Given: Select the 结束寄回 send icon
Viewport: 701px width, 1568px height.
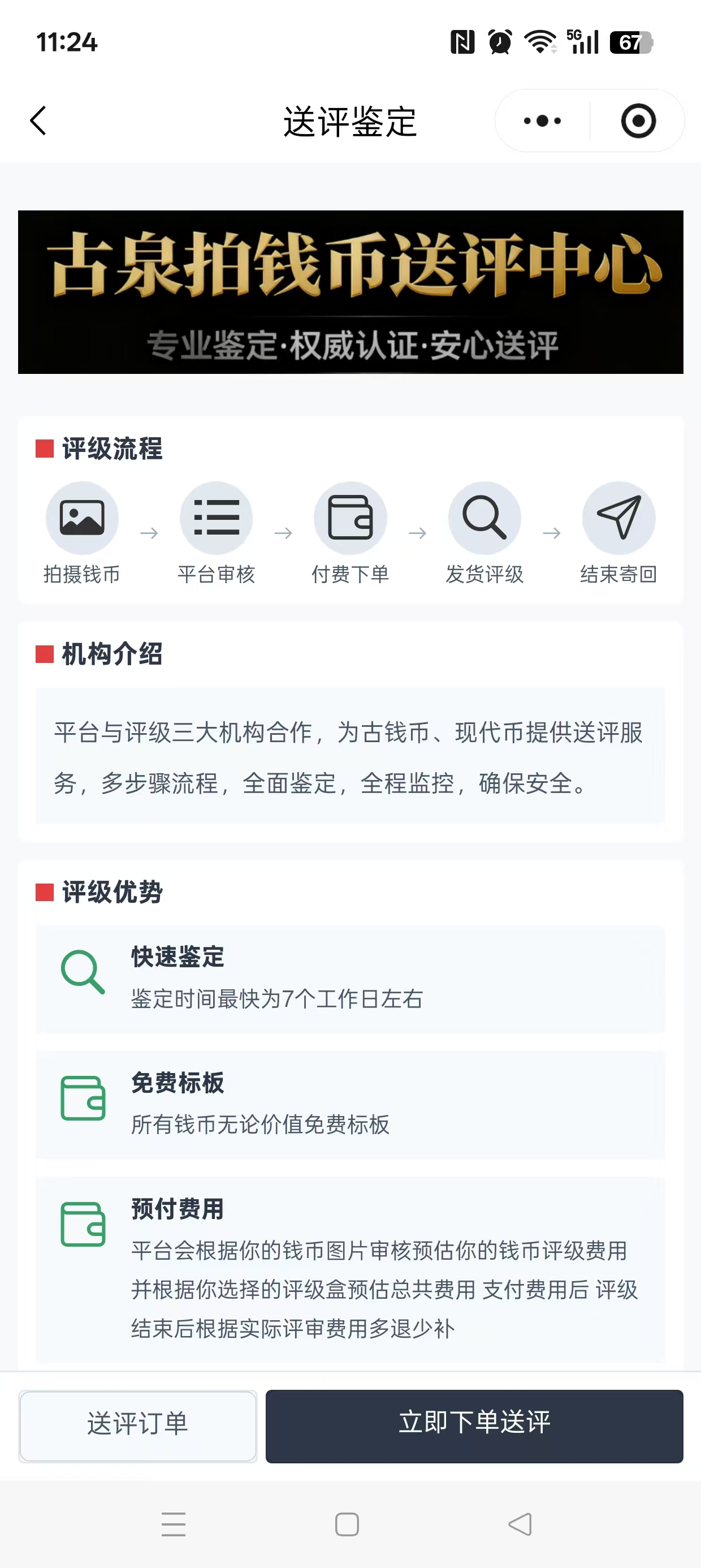Looking at the screenshot, I should tap(619, 518).
